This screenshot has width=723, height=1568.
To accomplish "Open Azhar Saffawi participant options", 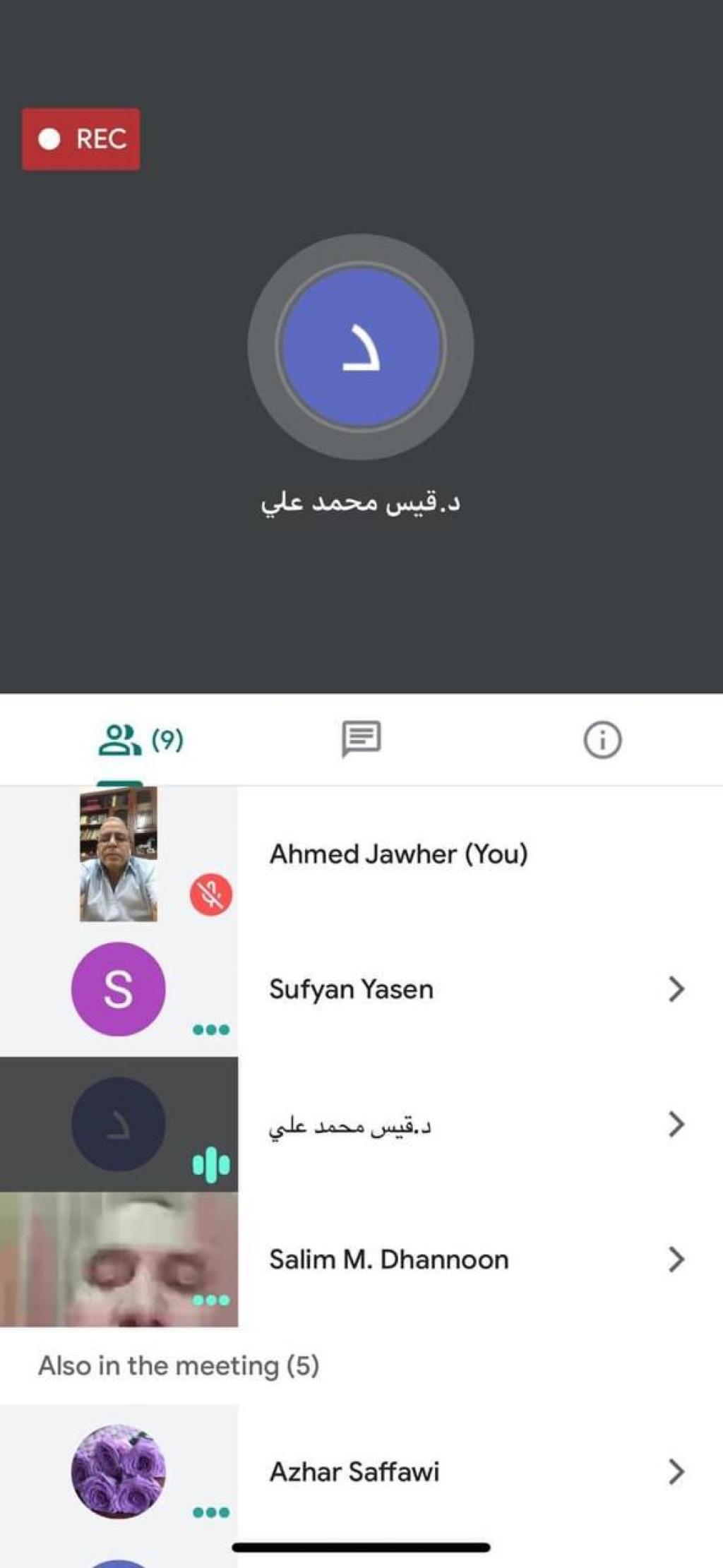I will click(676, 1472).
